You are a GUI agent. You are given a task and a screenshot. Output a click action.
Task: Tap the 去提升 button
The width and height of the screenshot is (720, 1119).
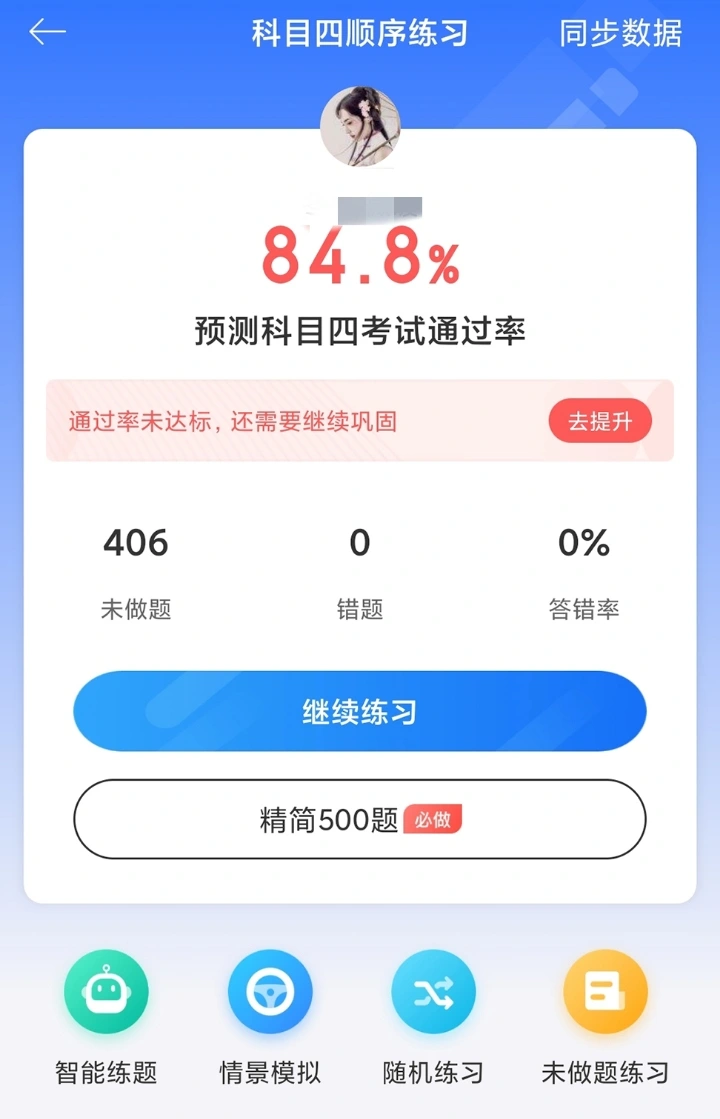(x=600, y=422)
